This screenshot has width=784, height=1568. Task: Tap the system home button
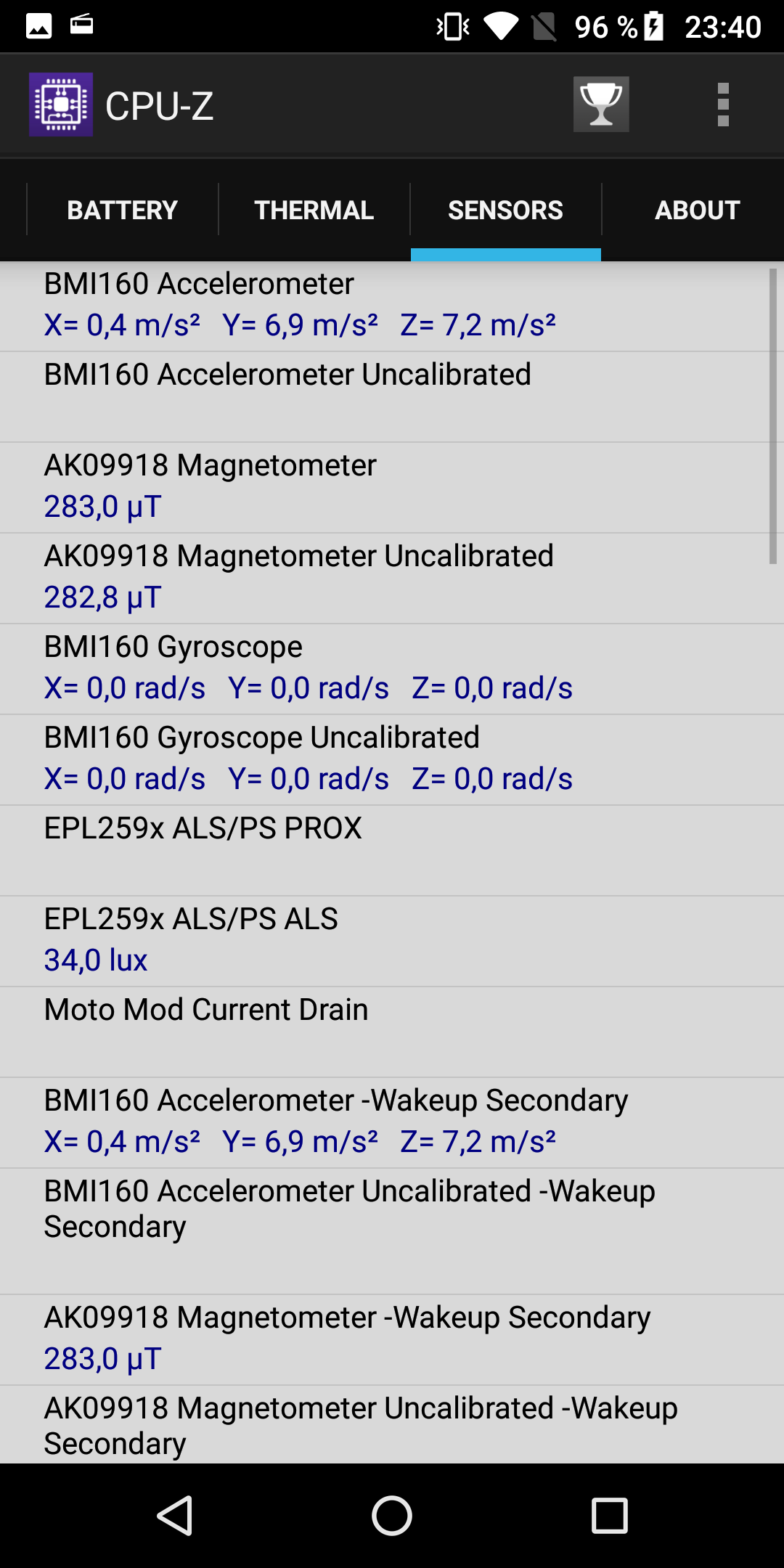click(392, 1516)
